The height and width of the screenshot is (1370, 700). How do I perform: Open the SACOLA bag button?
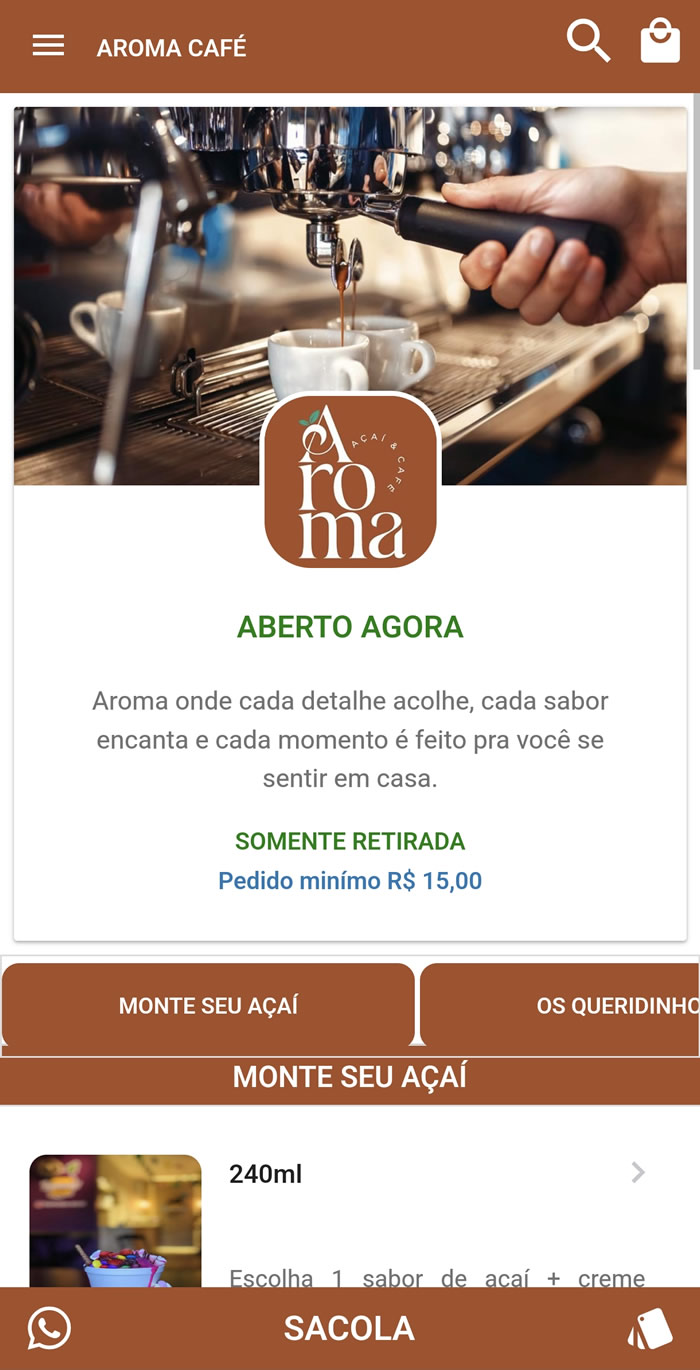point(349,1328)
